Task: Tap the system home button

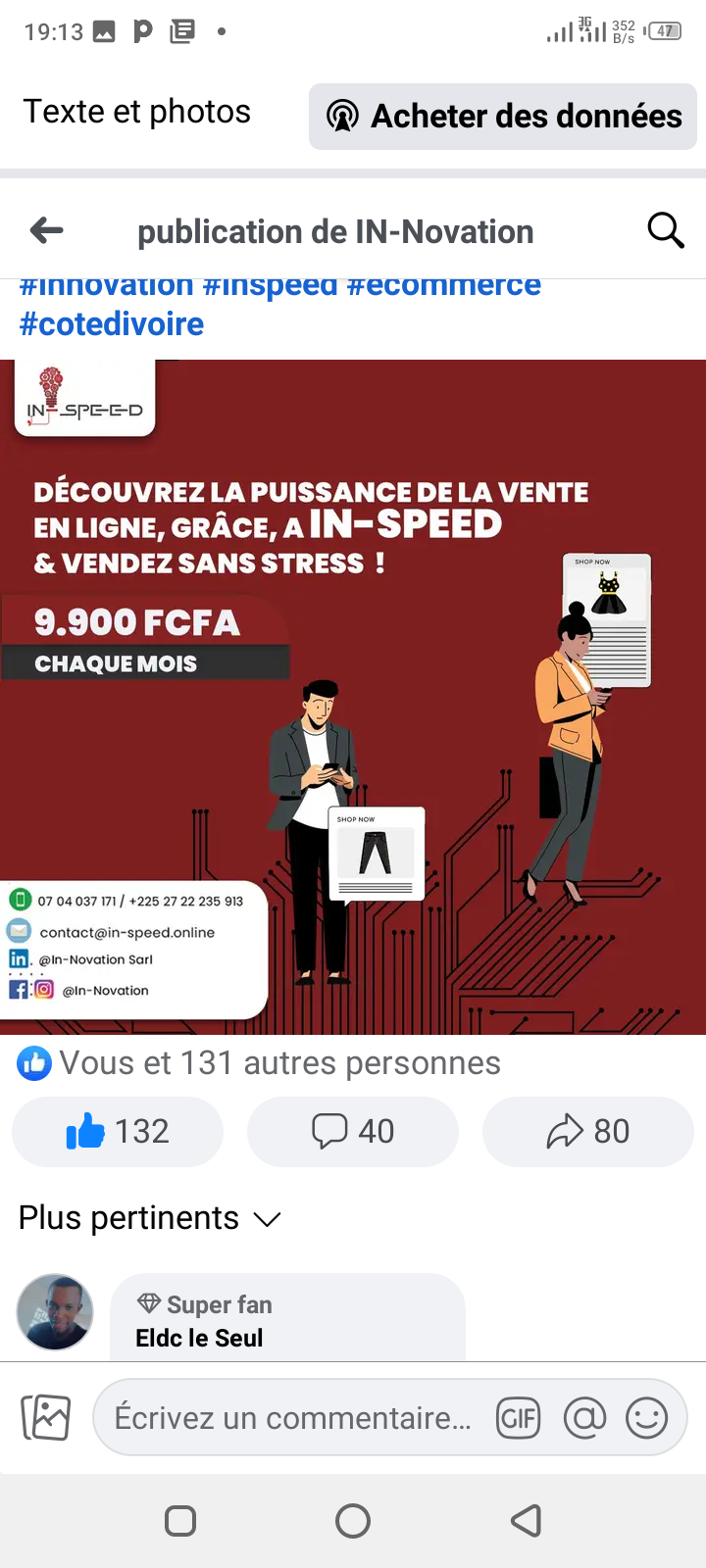Action: (353, 1521)
